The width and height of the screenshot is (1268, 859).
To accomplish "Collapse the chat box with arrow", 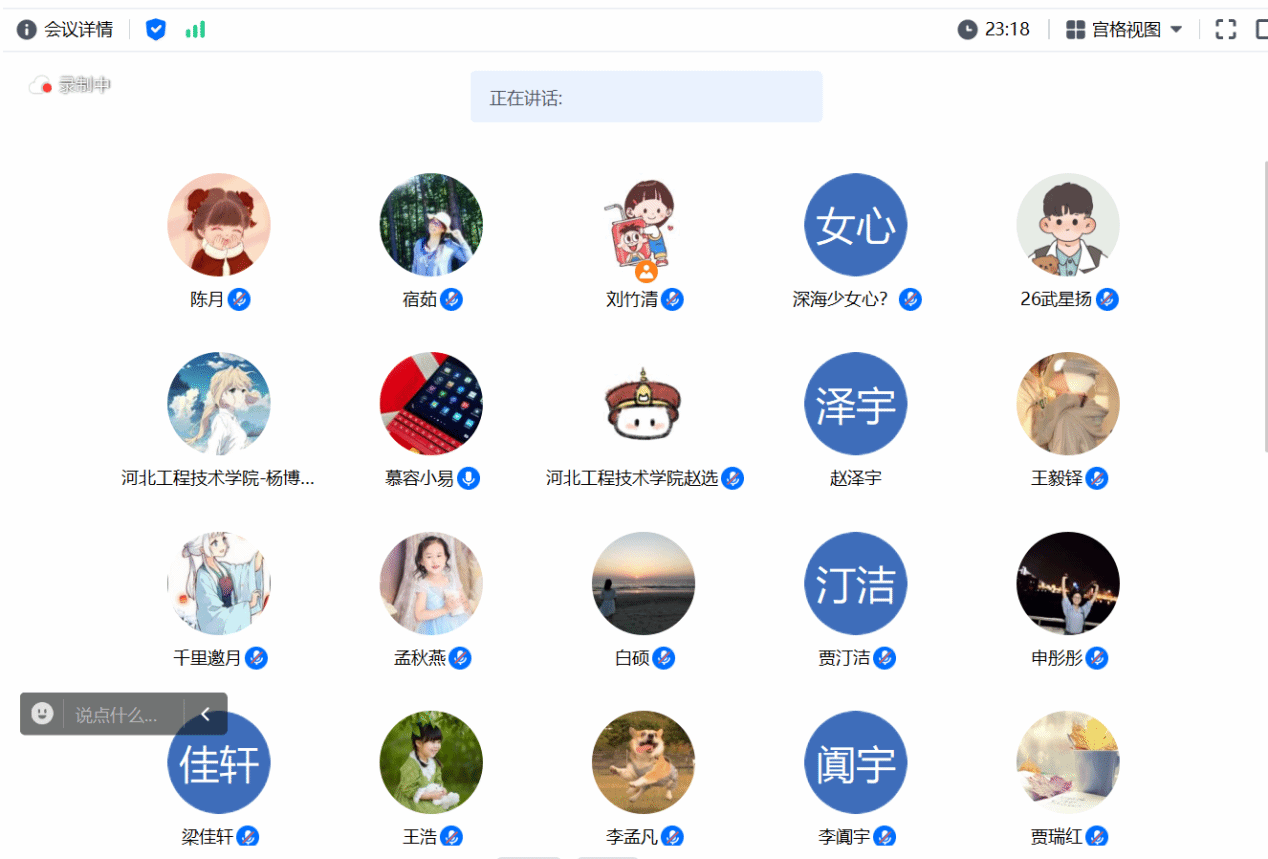I will 205,714.
